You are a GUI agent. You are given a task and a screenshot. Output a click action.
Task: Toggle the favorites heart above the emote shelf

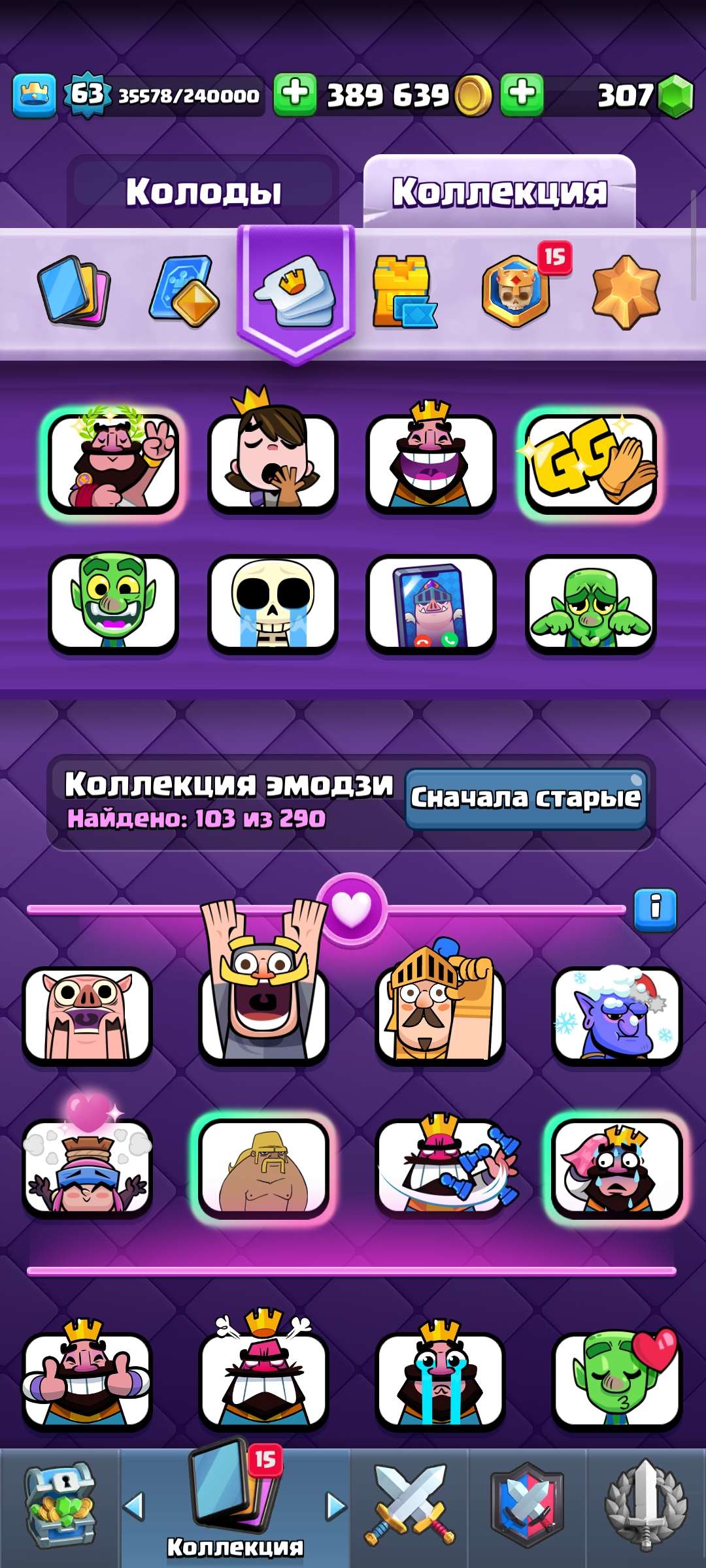[353, 908]
